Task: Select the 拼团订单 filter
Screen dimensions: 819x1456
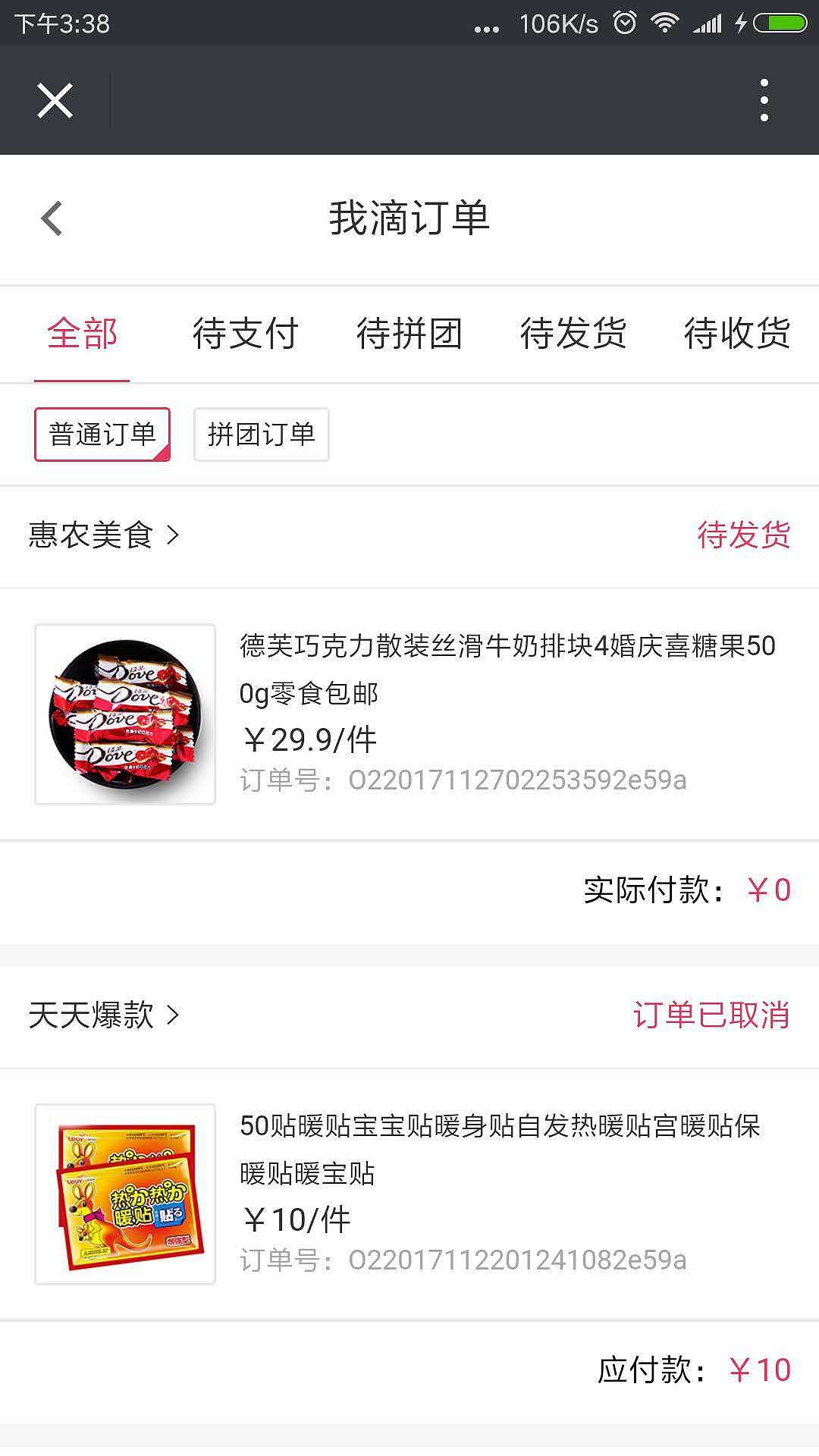Action: point(261,434)
